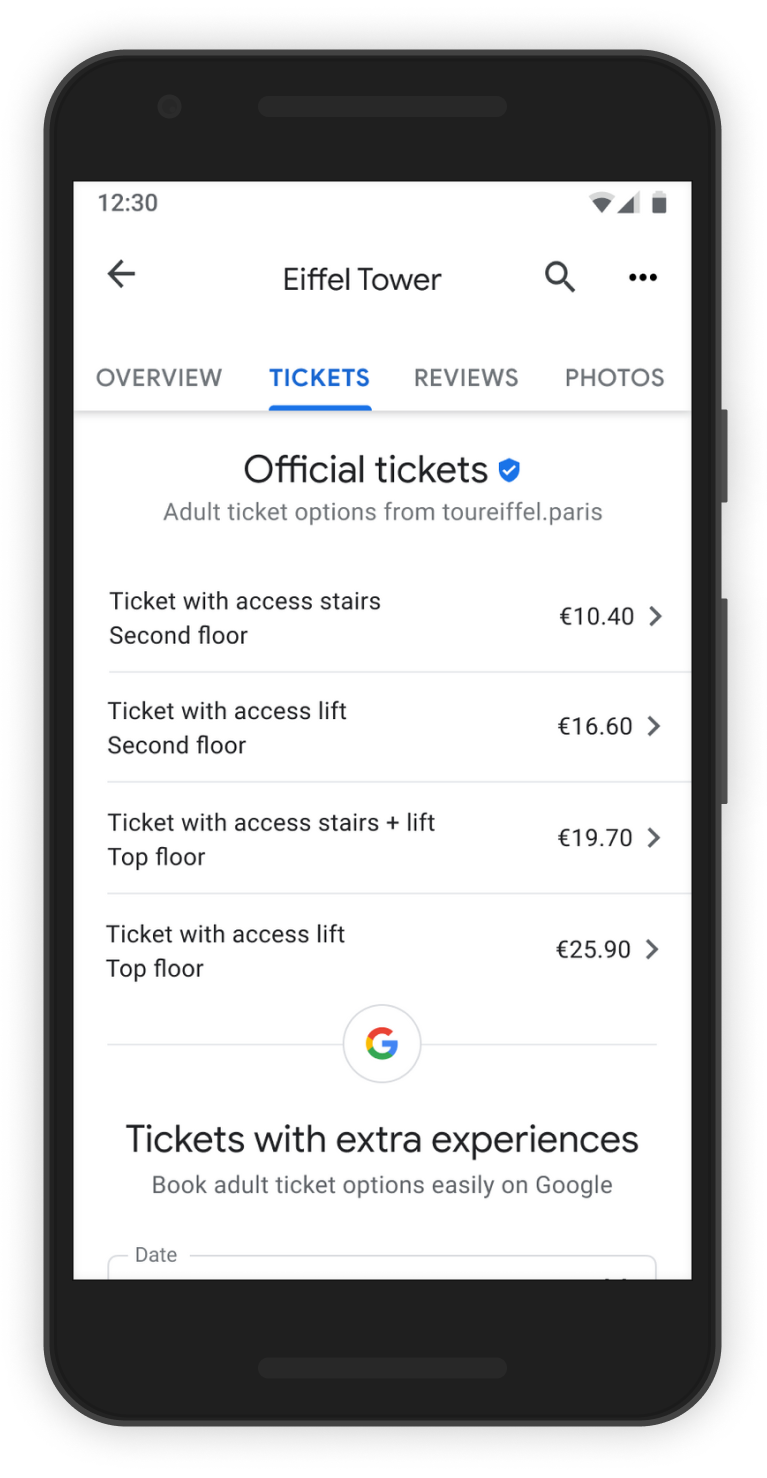
Task: Open the Photos tab
Action: [614, 378]
